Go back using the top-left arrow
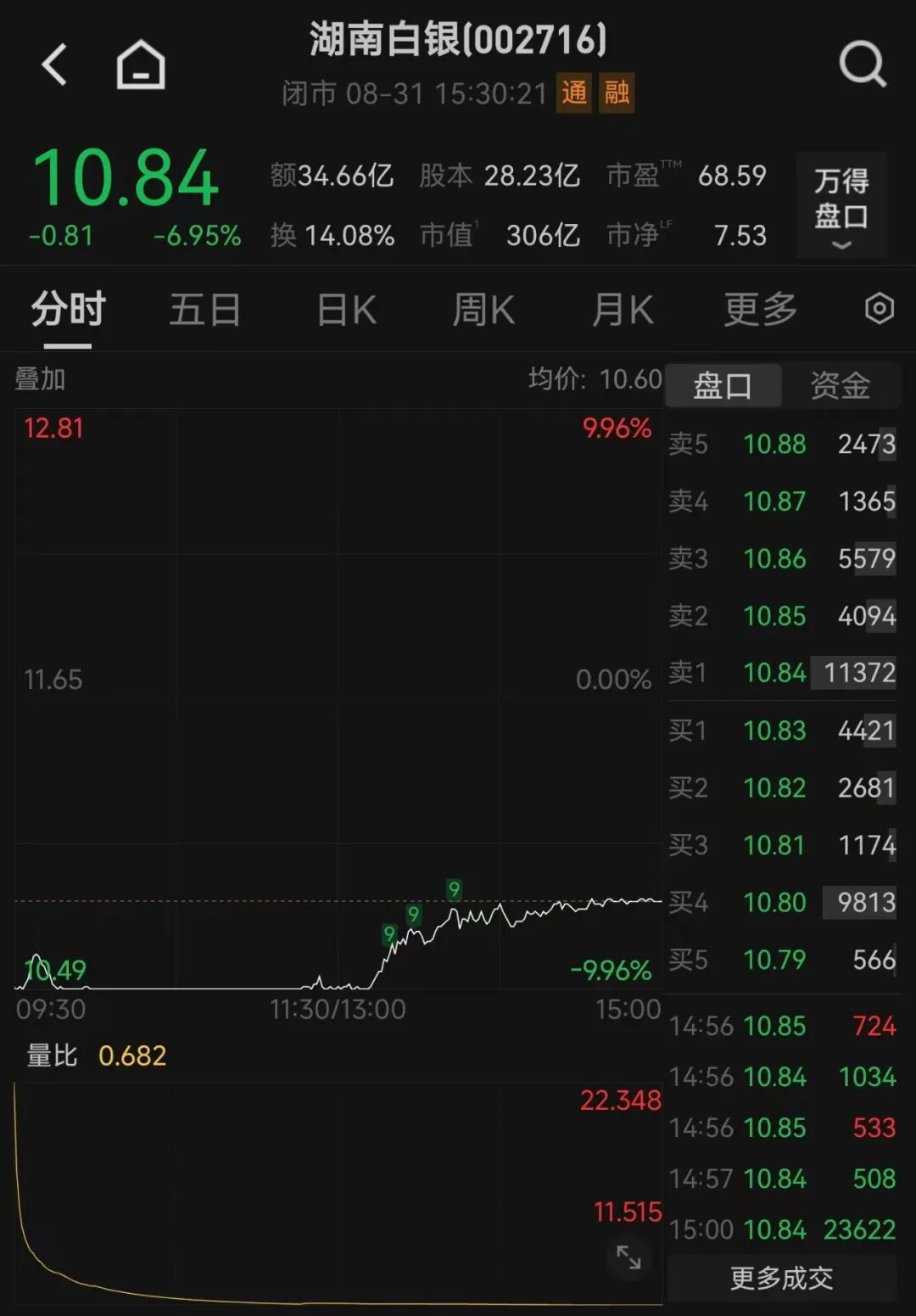916x1316 pixels. point(55,64)
